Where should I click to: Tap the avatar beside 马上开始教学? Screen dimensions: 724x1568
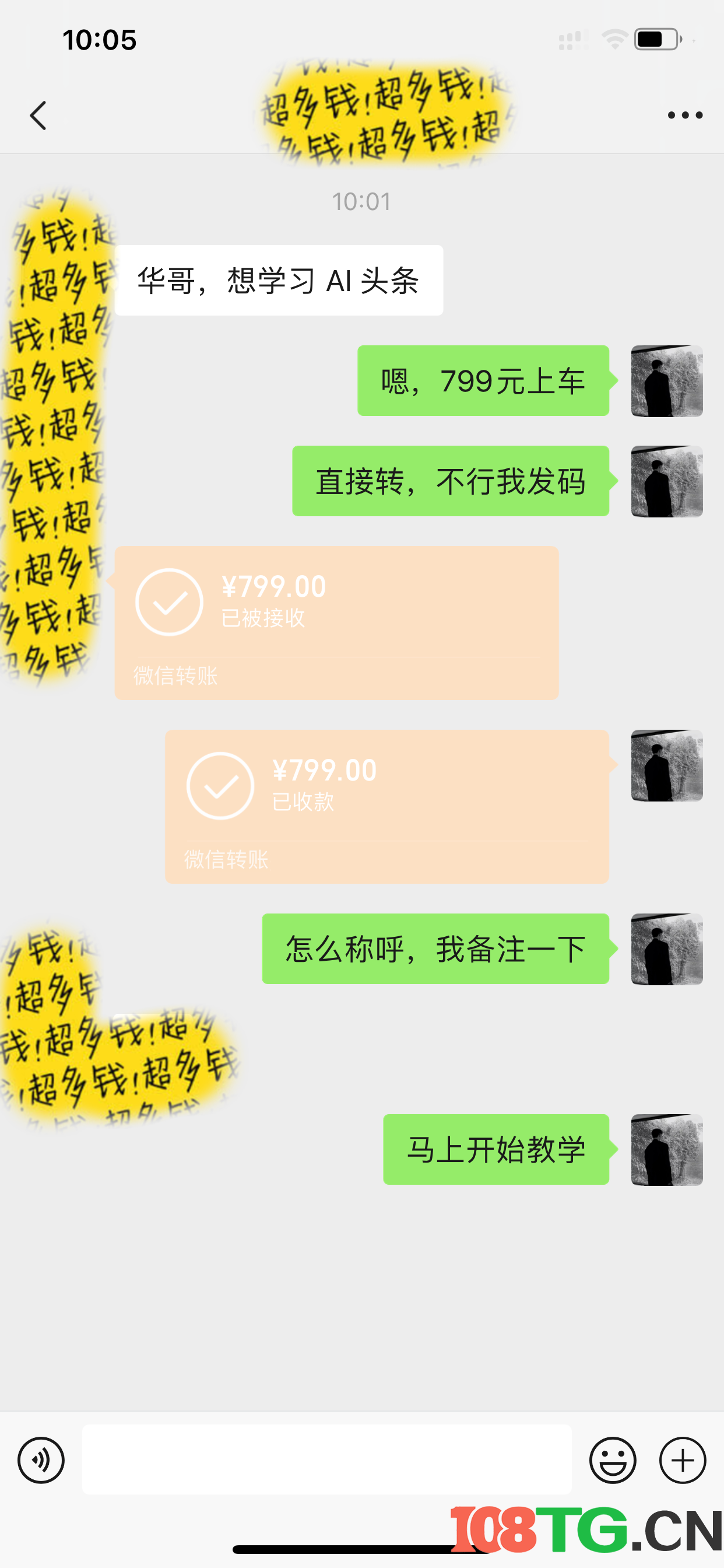point(666,1149)
